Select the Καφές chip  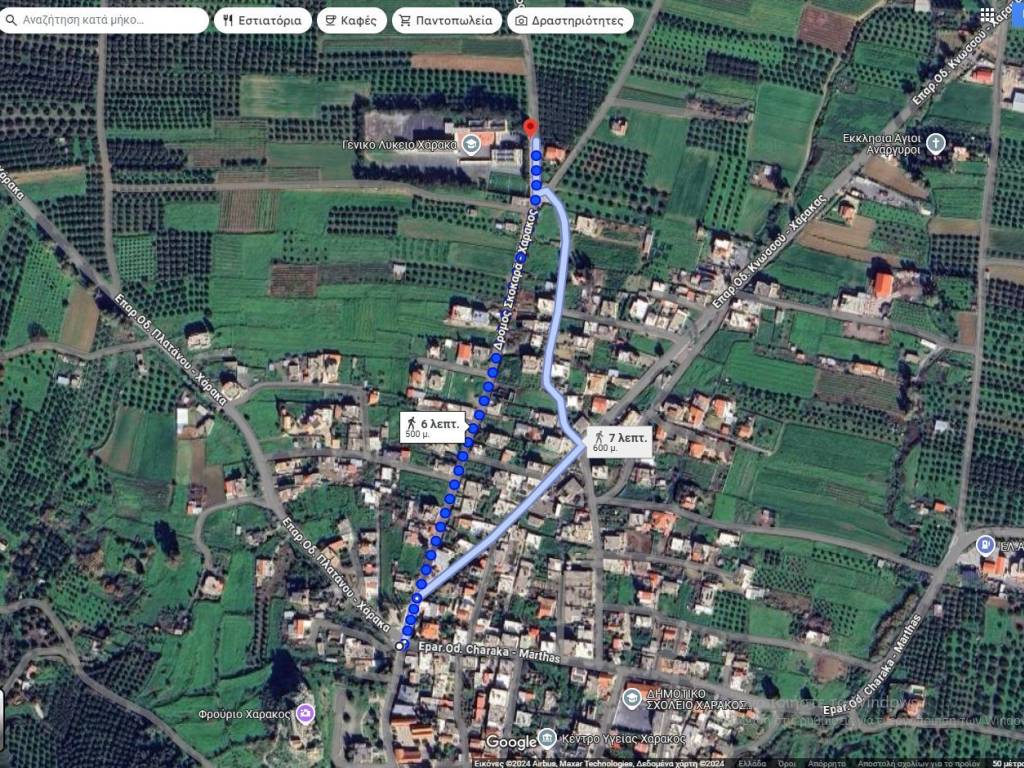pos(351,20)
